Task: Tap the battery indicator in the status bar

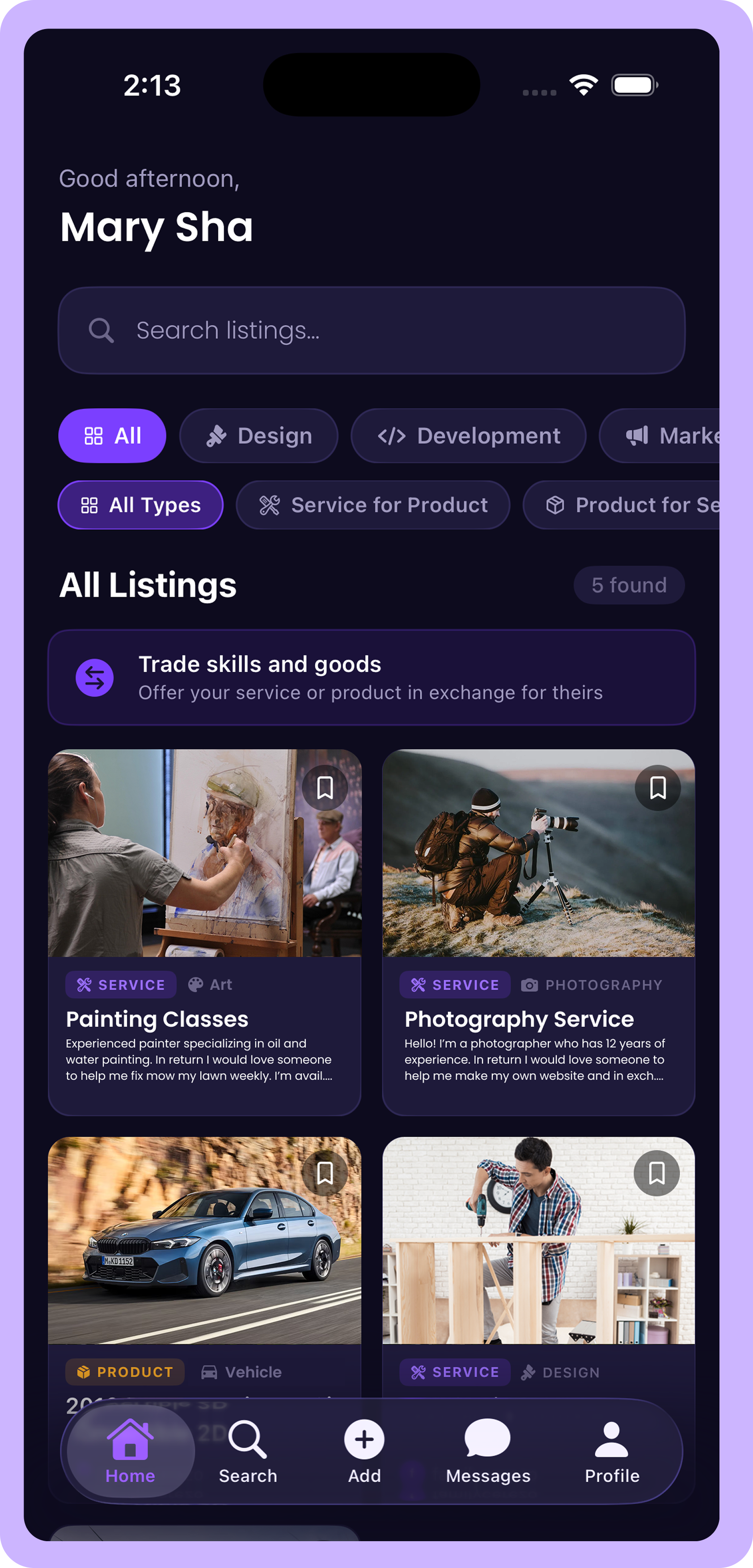Action: pyautogui.click(x=635, y=85)
